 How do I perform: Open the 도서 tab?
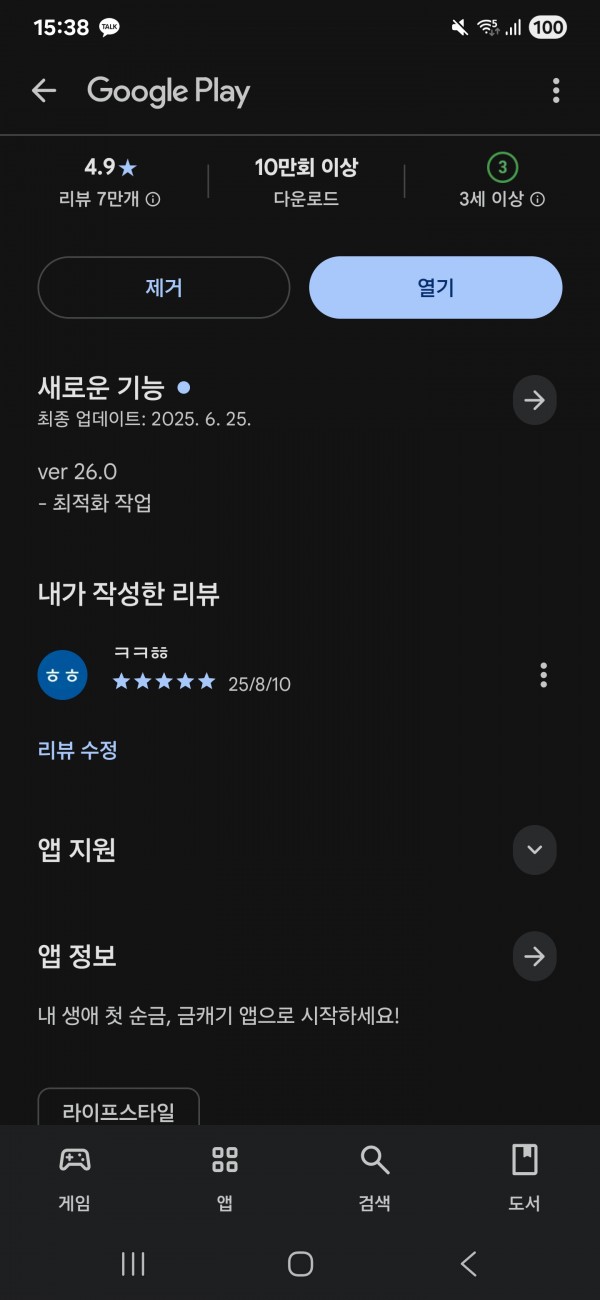[x=525, y=1178]
